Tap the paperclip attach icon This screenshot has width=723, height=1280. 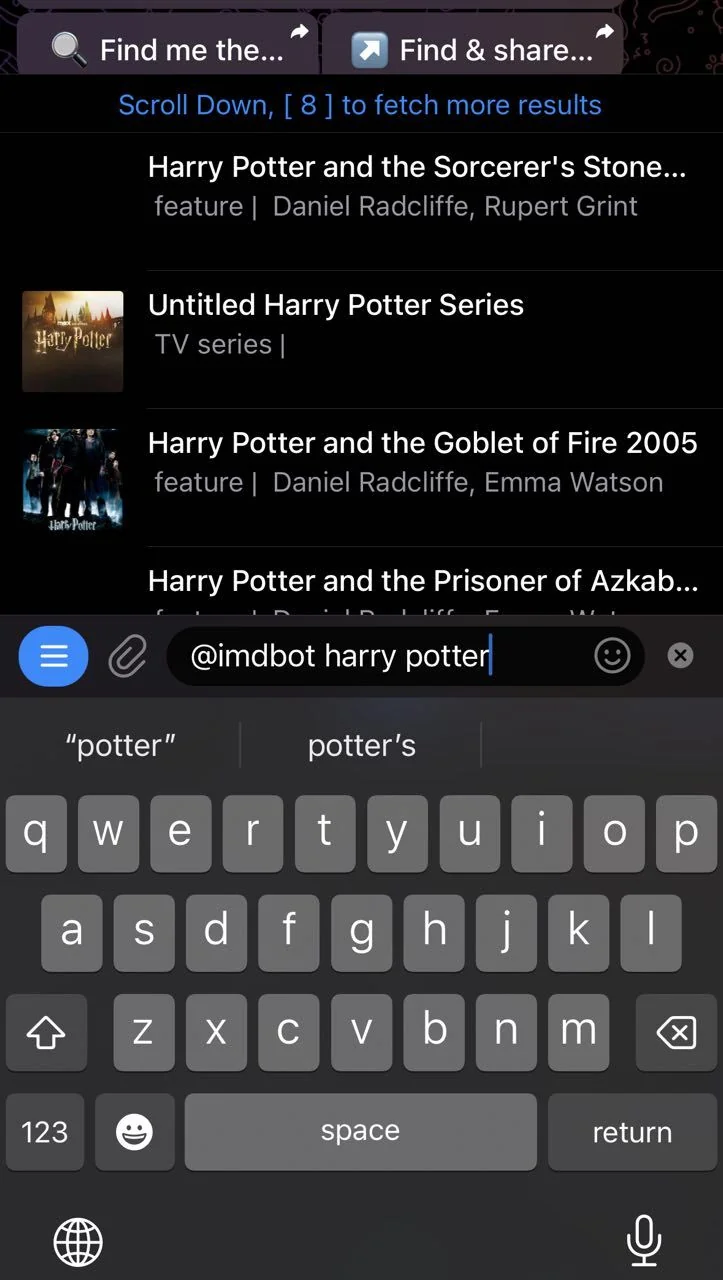coord(128,656)
